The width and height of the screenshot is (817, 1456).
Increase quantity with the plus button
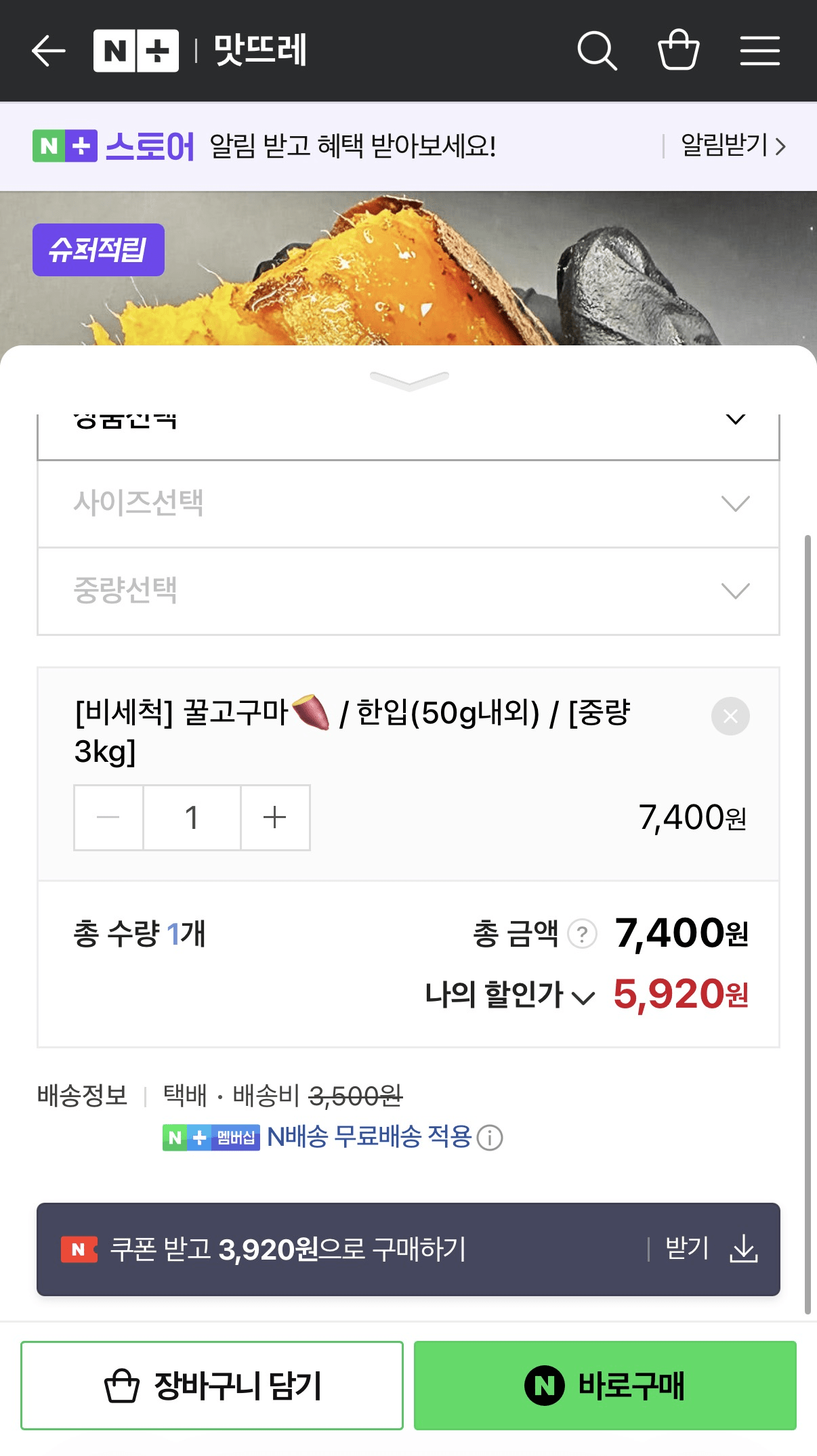(274, 817)
